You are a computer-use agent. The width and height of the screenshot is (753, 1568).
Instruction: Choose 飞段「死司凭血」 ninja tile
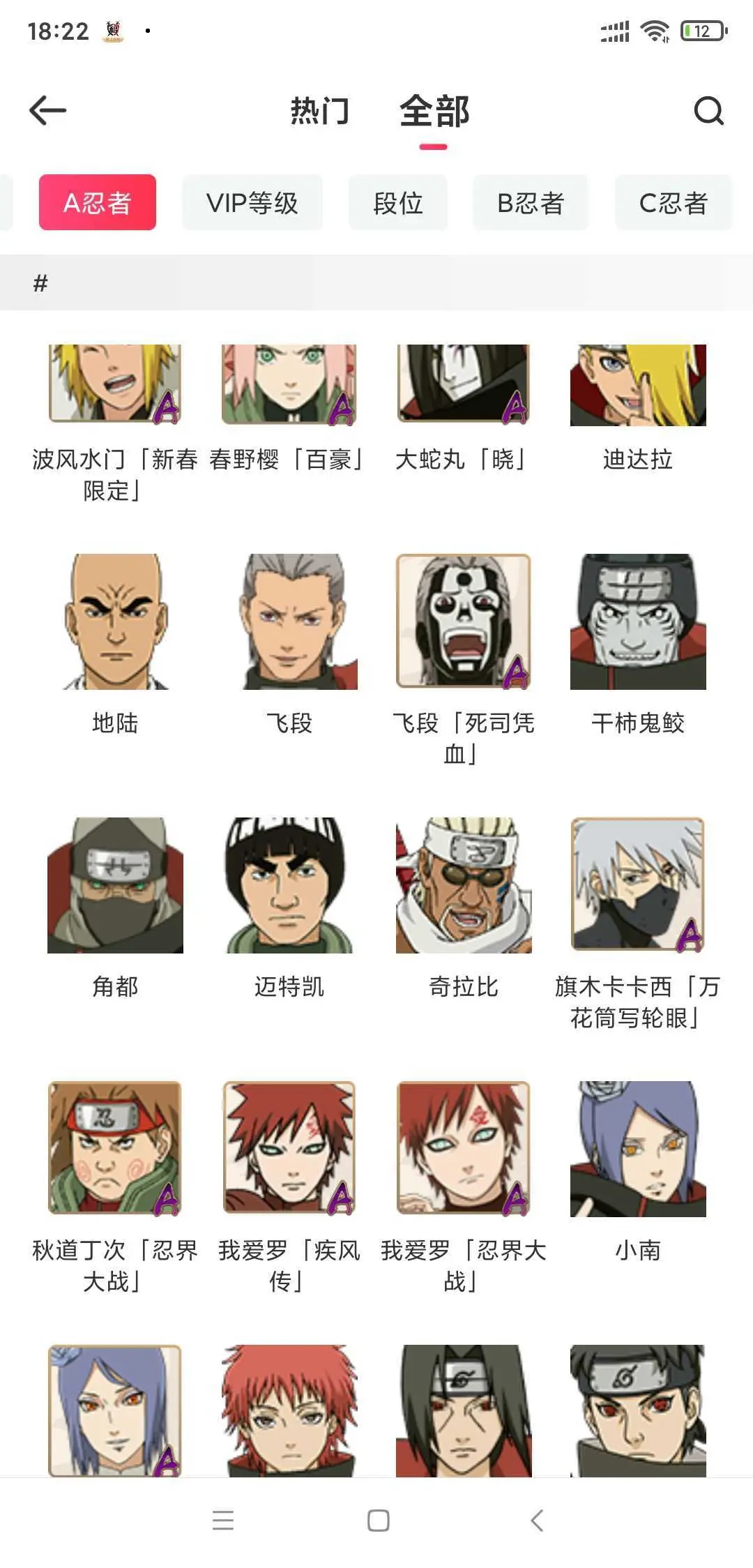tap(463, 621)
